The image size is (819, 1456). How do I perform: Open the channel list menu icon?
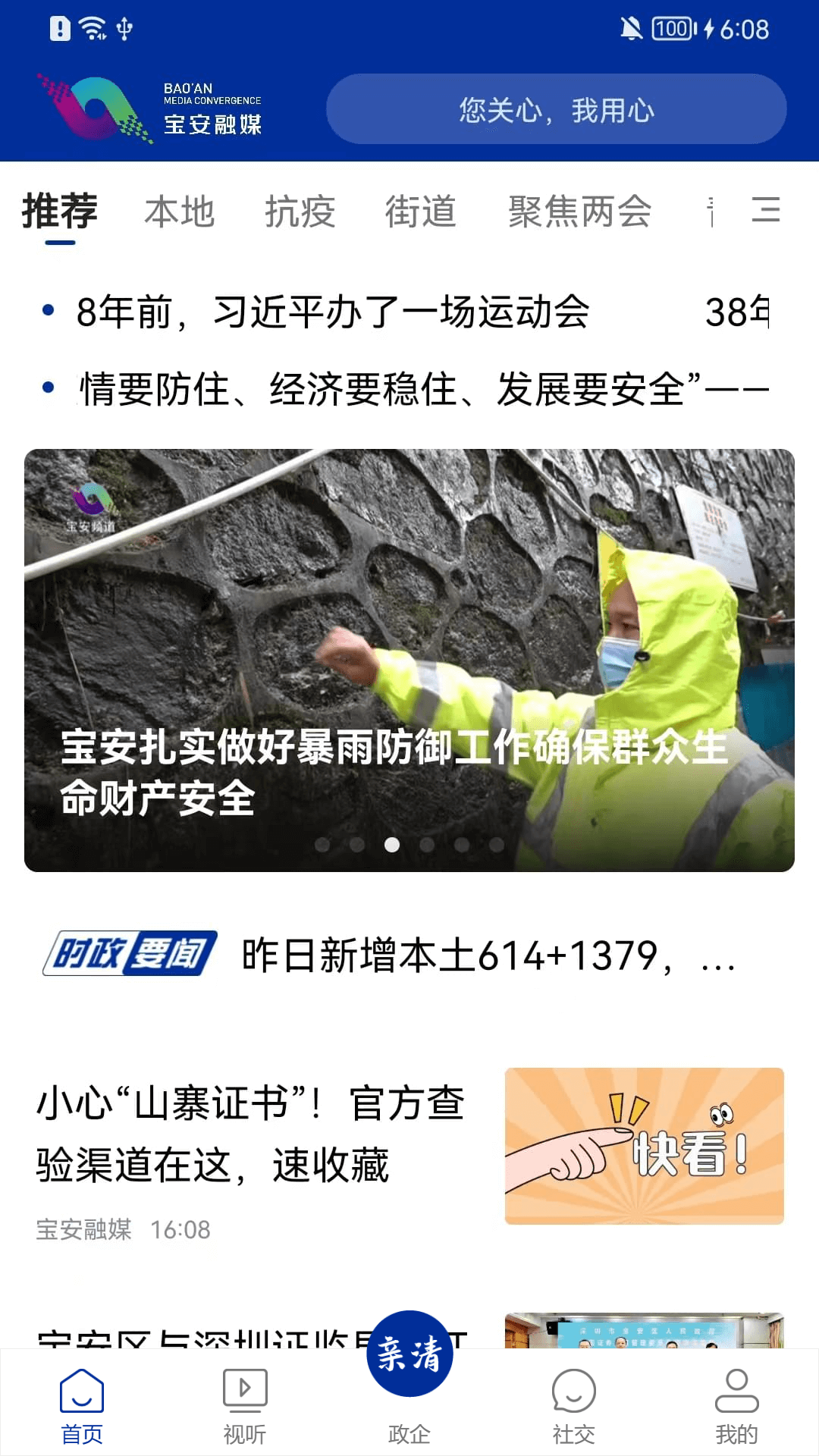coord(765,209)
